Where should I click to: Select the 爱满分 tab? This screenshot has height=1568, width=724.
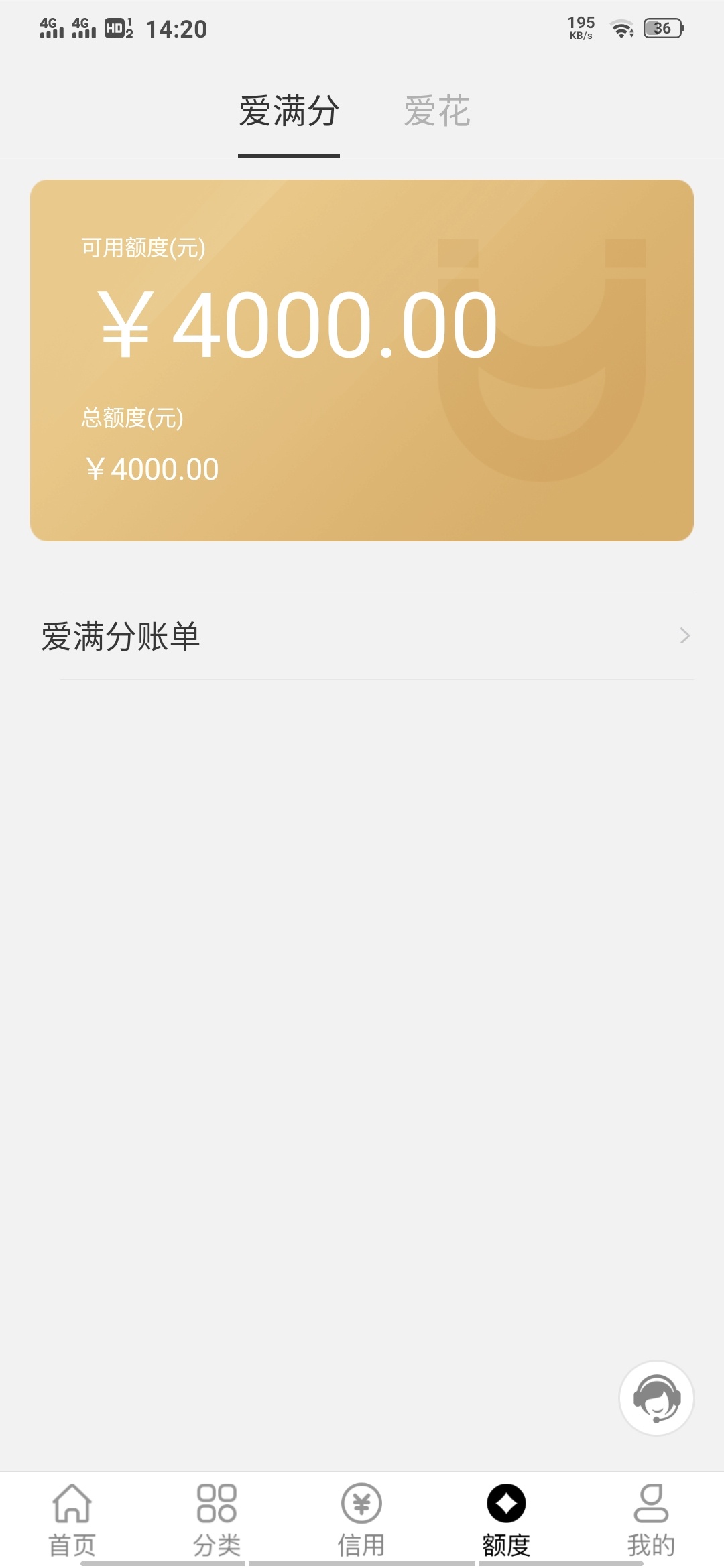tap(289, 111)
